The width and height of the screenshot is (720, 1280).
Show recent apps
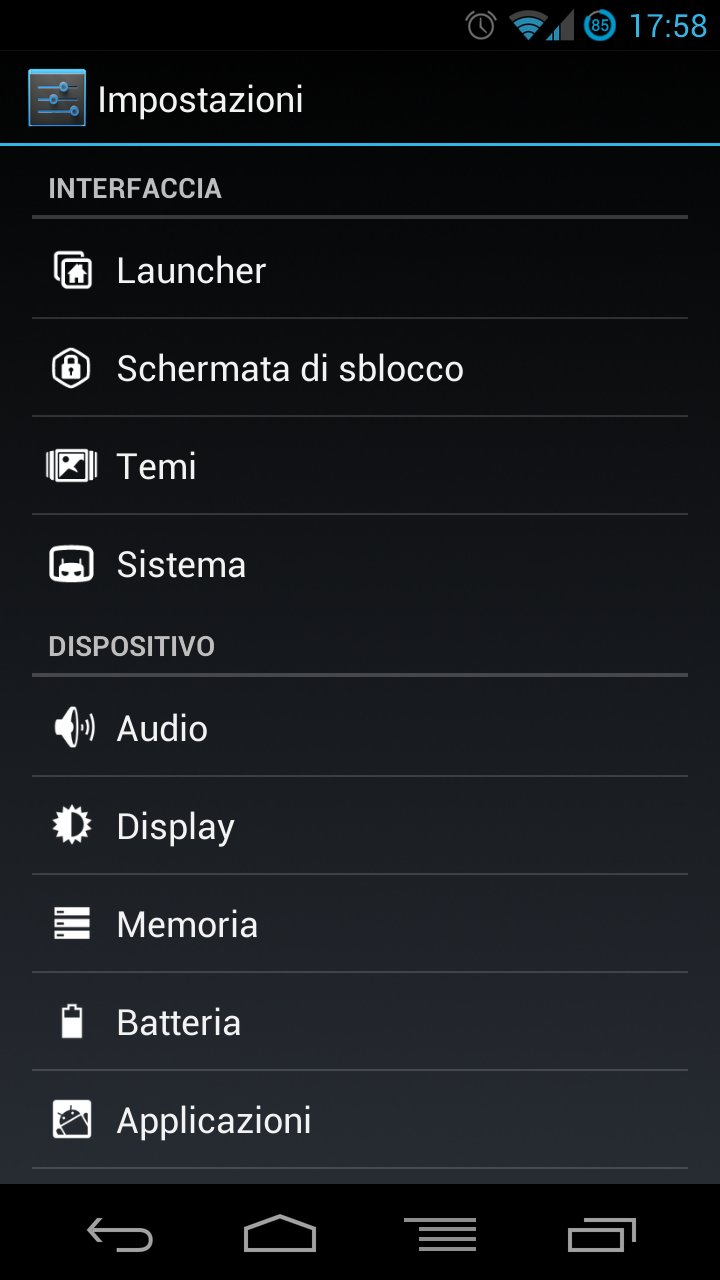pos(601,1234)
